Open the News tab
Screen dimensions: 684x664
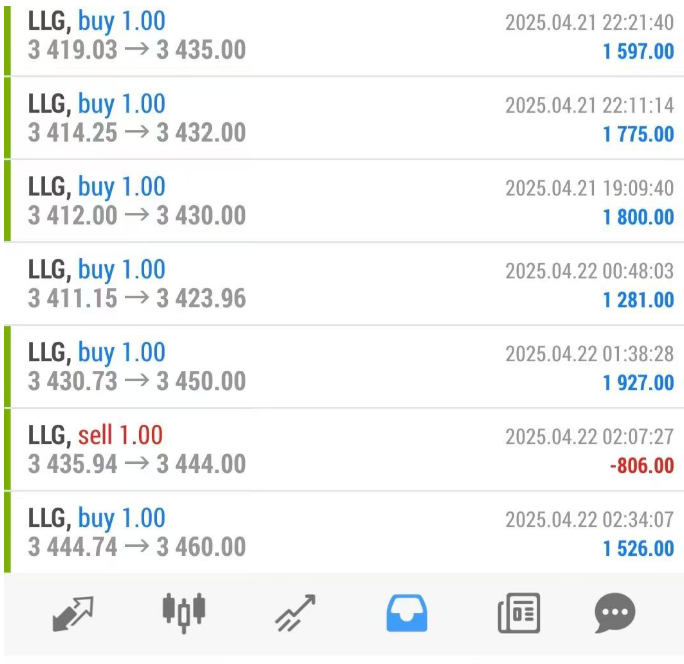tap(518, 613)
